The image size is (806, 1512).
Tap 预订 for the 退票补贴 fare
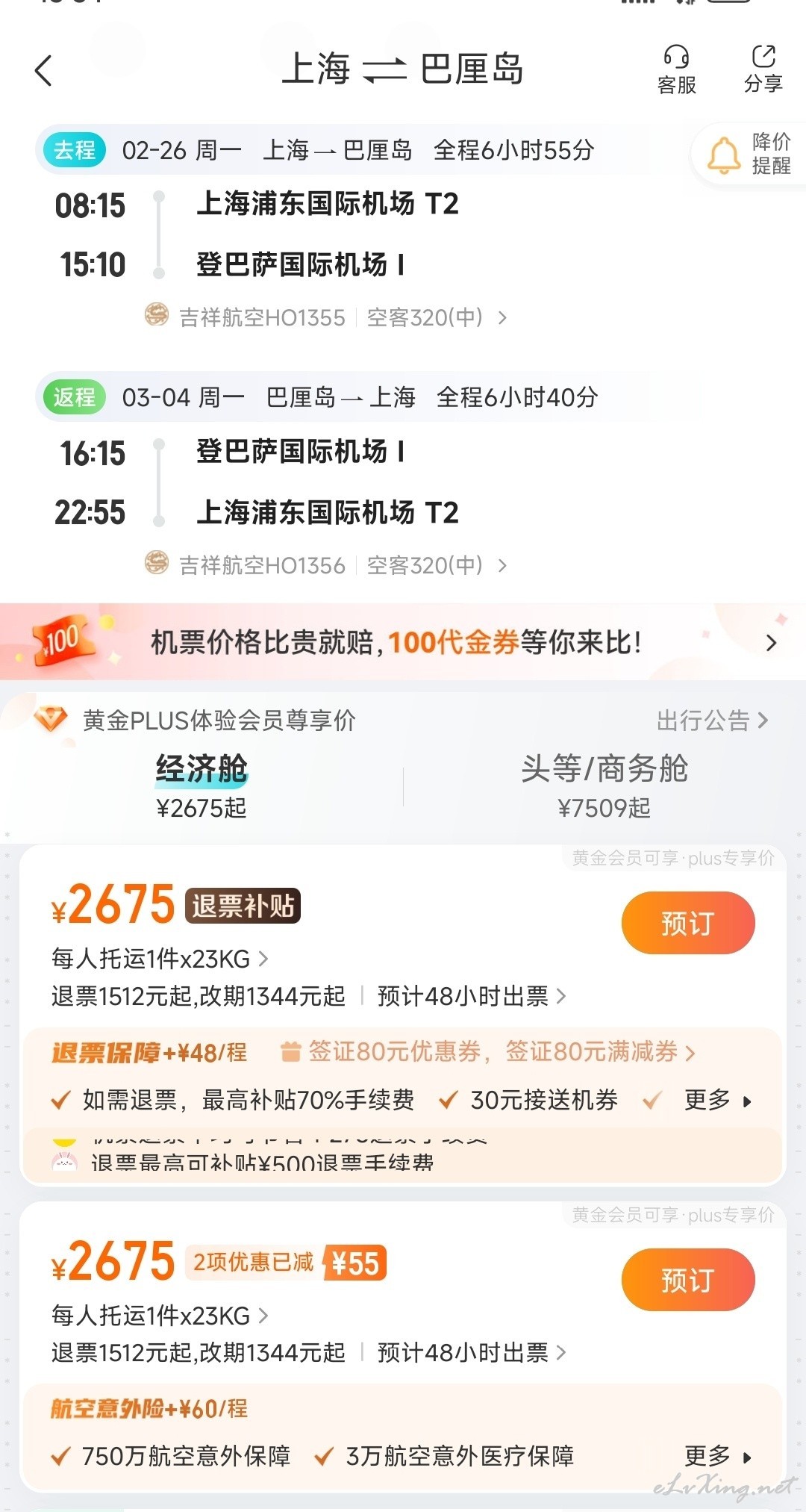click(688, 923)
